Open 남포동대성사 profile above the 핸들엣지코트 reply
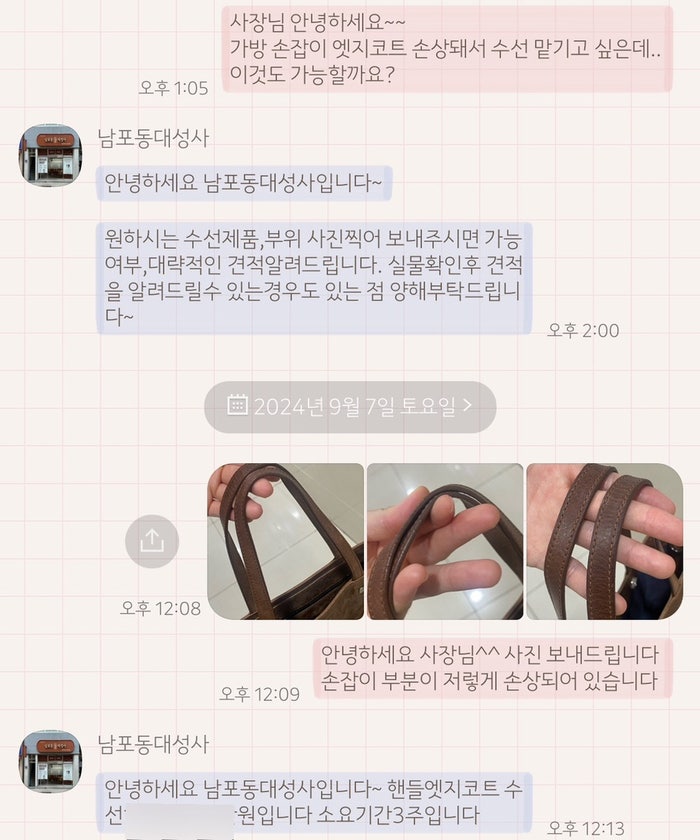700x840 pixels. [50, 760]
